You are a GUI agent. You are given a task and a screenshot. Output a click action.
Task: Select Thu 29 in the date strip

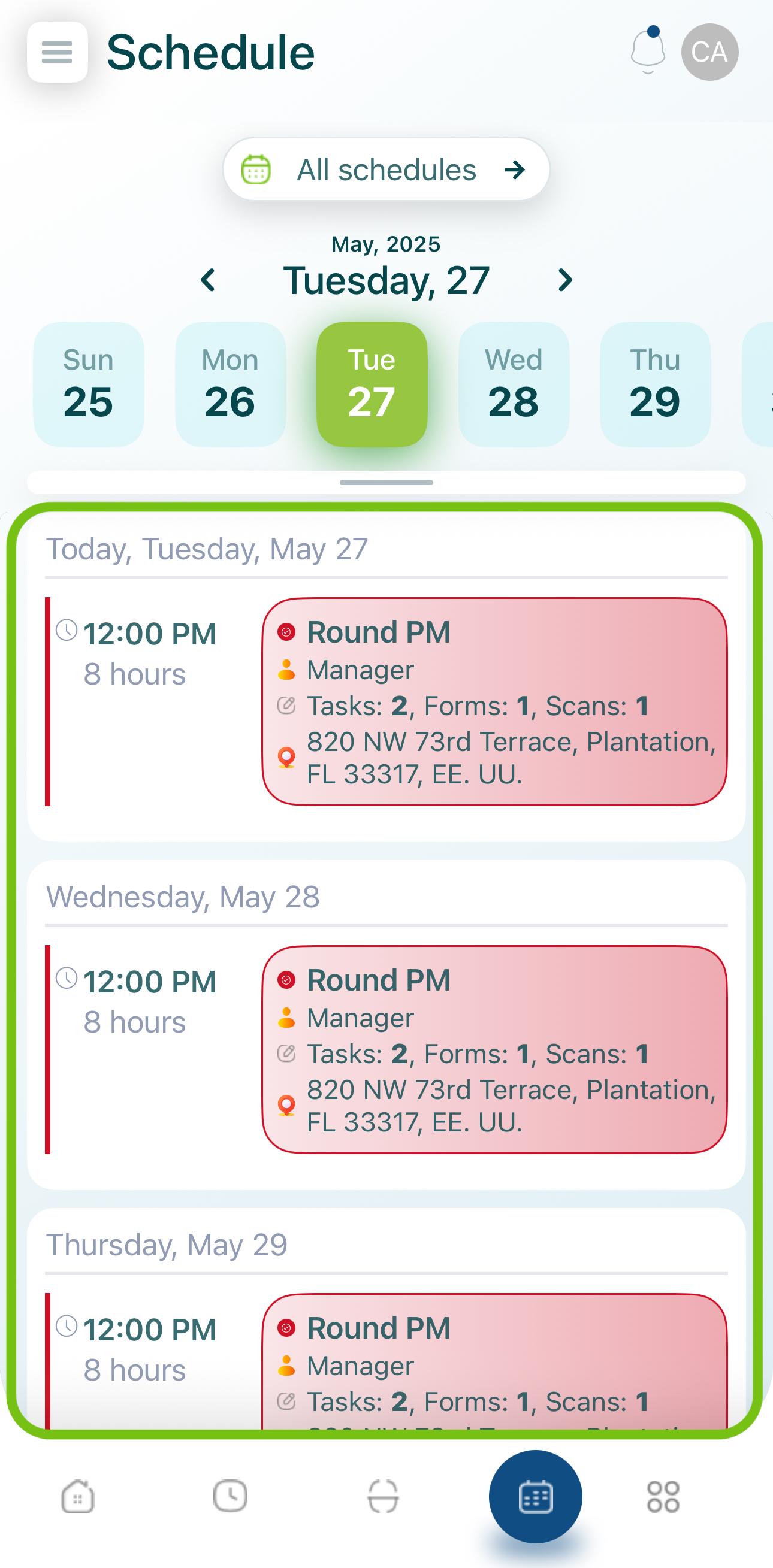tap(655, 384)
